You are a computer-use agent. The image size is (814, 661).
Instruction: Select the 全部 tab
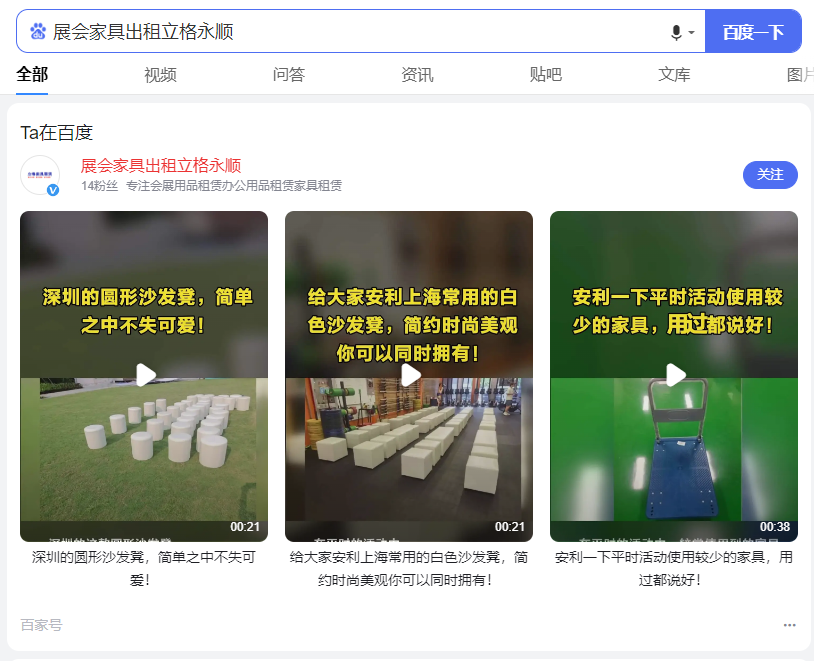32,75
